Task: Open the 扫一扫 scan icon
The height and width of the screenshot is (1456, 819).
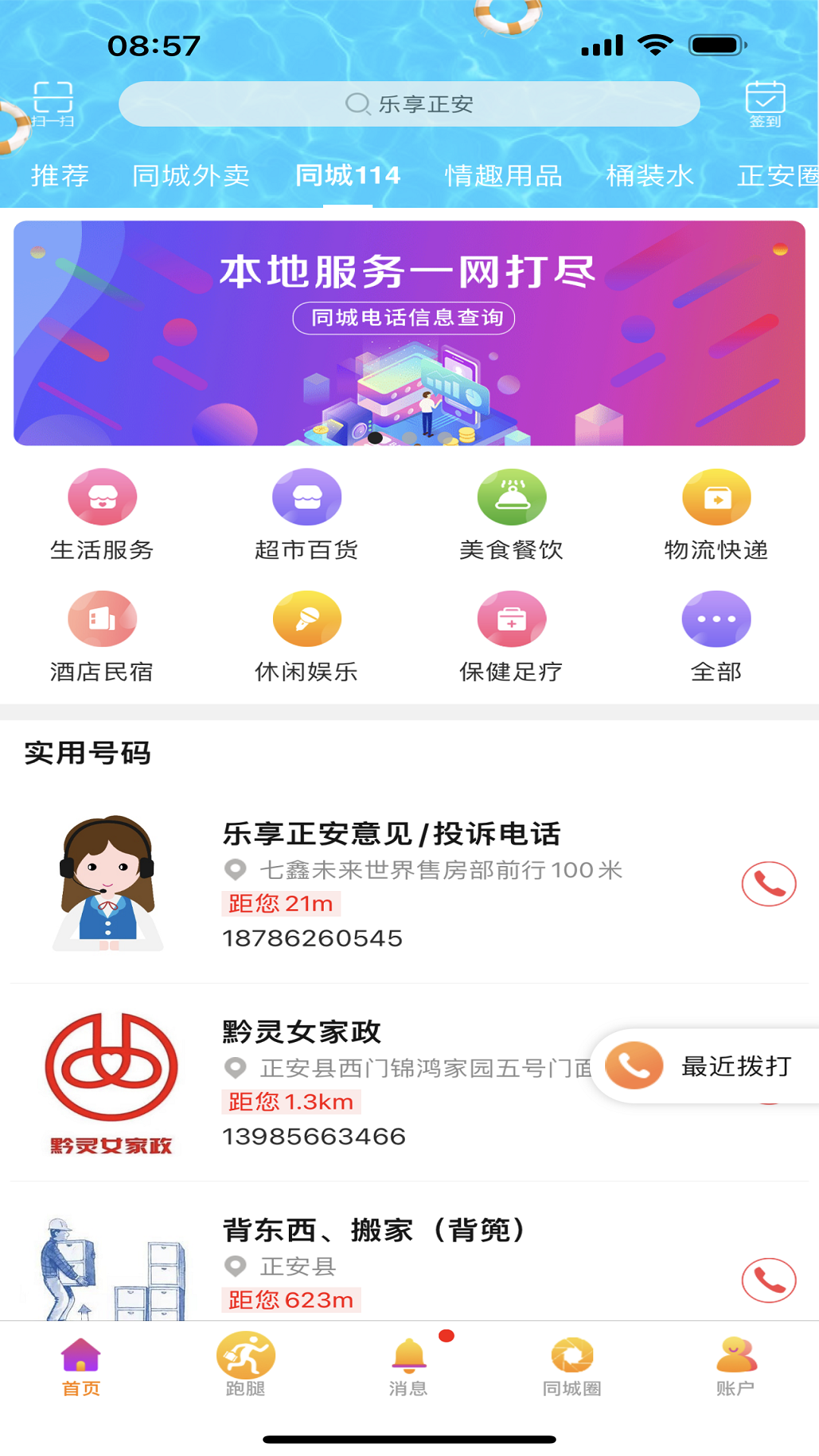Action: point(52,104)
